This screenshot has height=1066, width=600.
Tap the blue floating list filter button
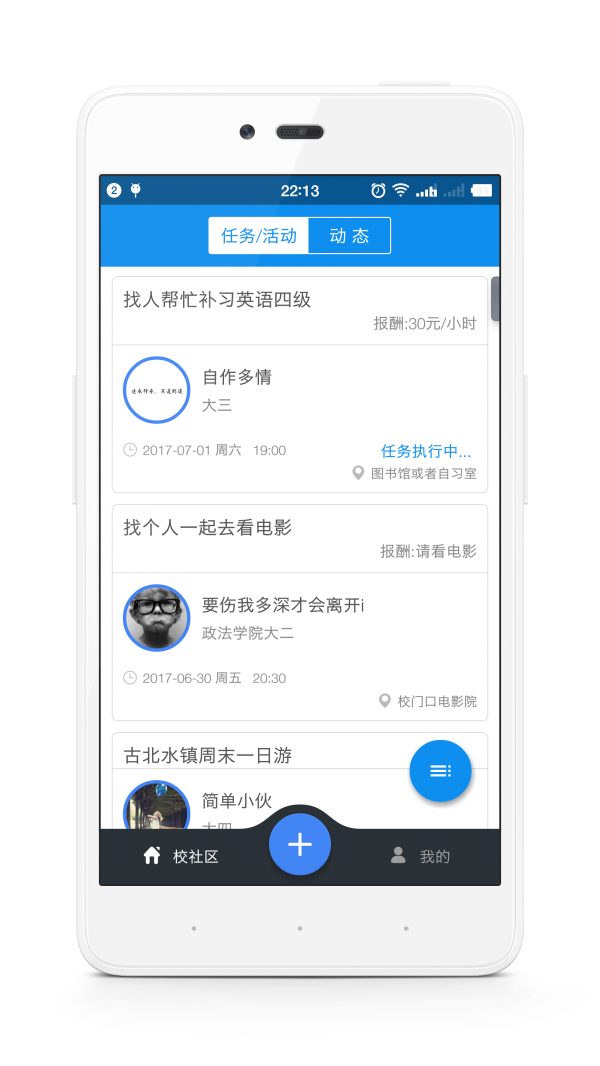point(440,770)
